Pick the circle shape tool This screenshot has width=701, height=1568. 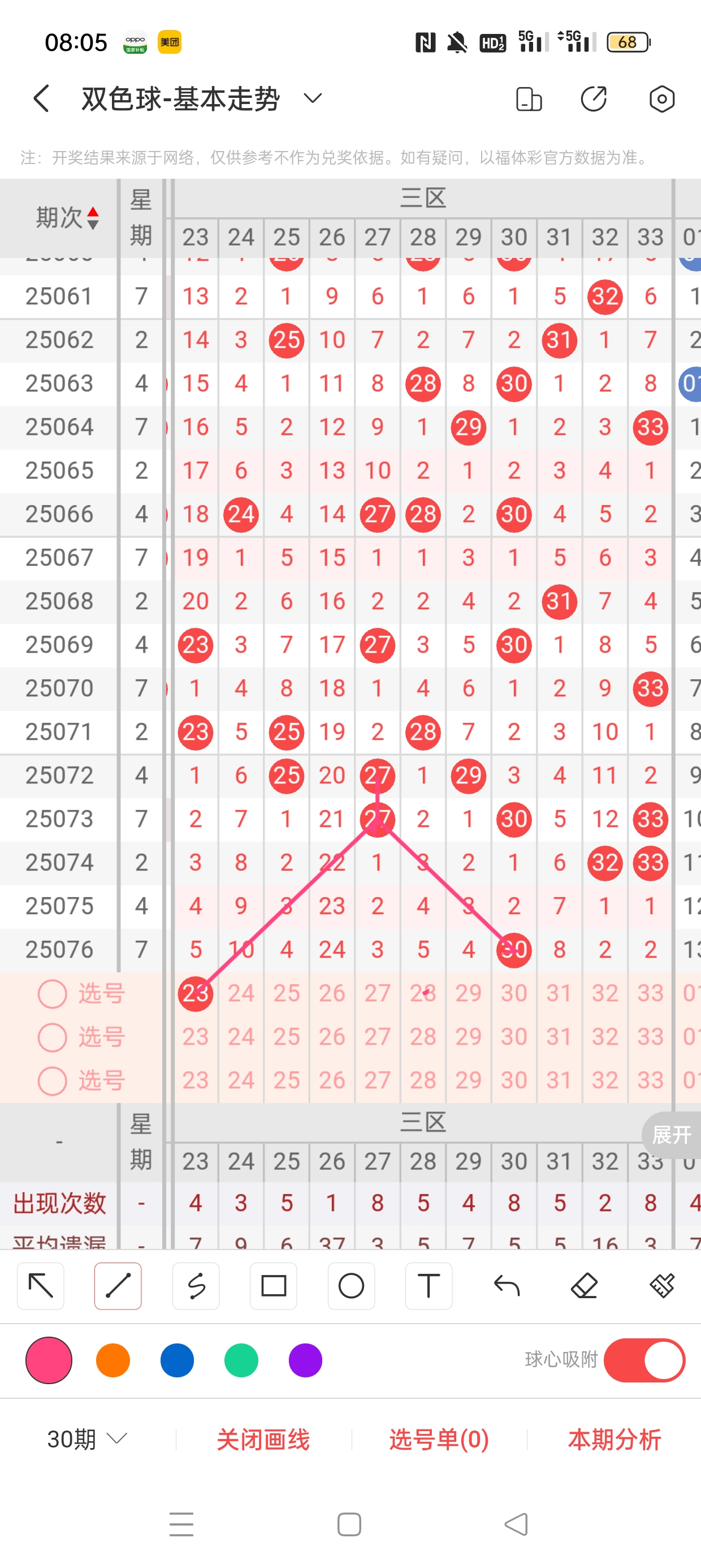click(x=351, y=1286)
